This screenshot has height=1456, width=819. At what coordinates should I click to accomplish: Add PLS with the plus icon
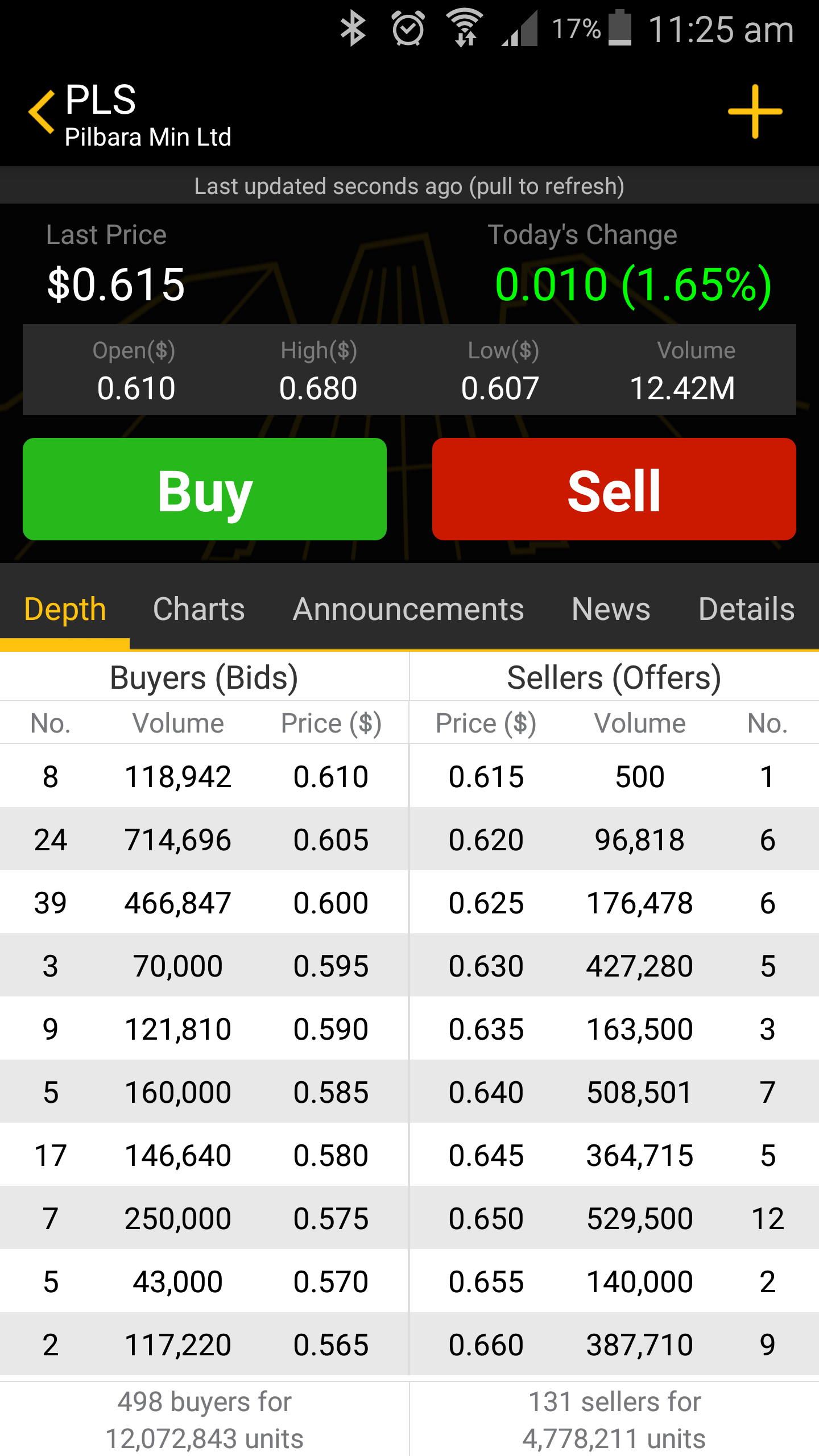755,111
